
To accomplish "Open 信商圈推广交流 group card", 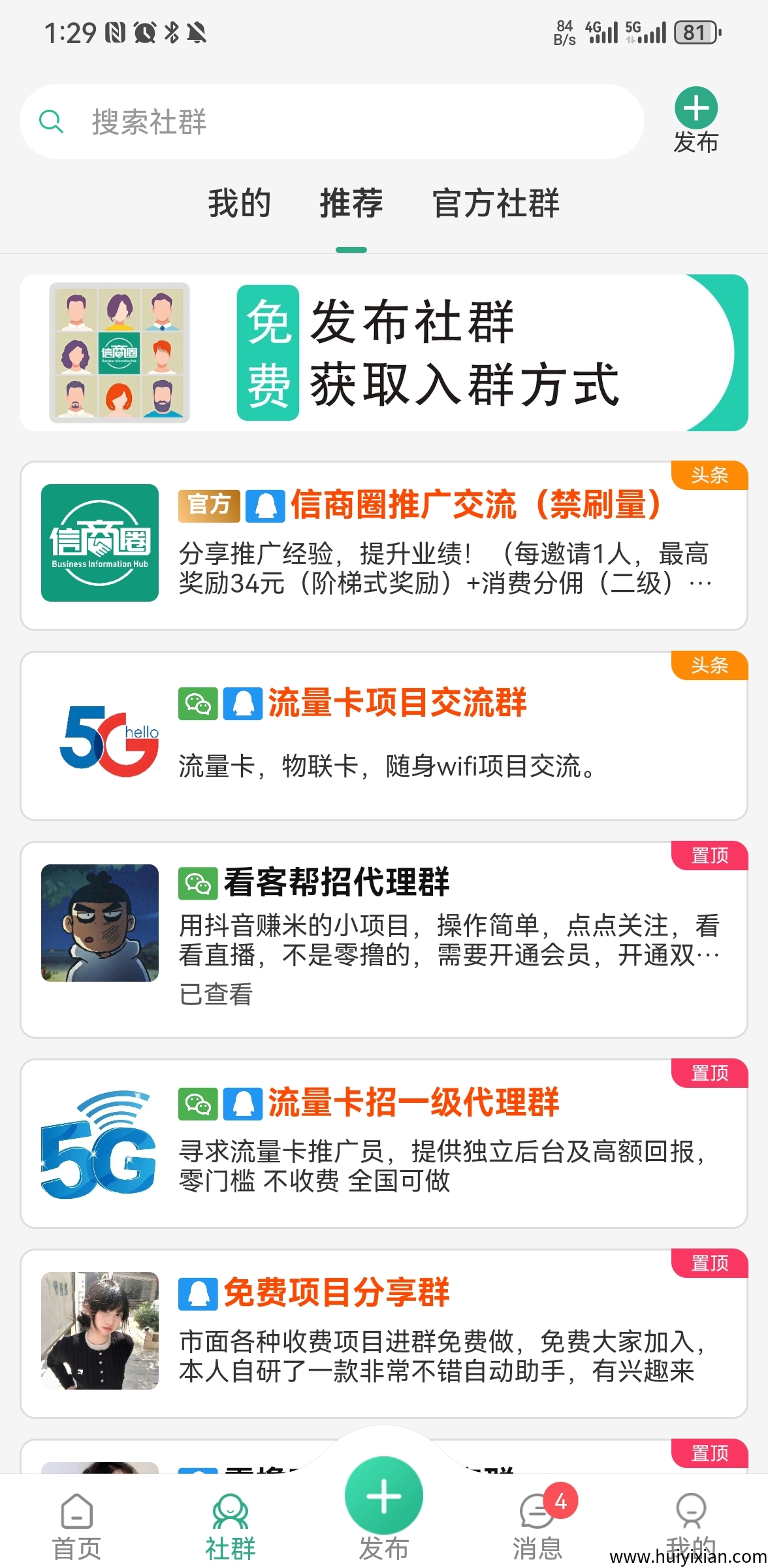I will (x=384, y=546).
